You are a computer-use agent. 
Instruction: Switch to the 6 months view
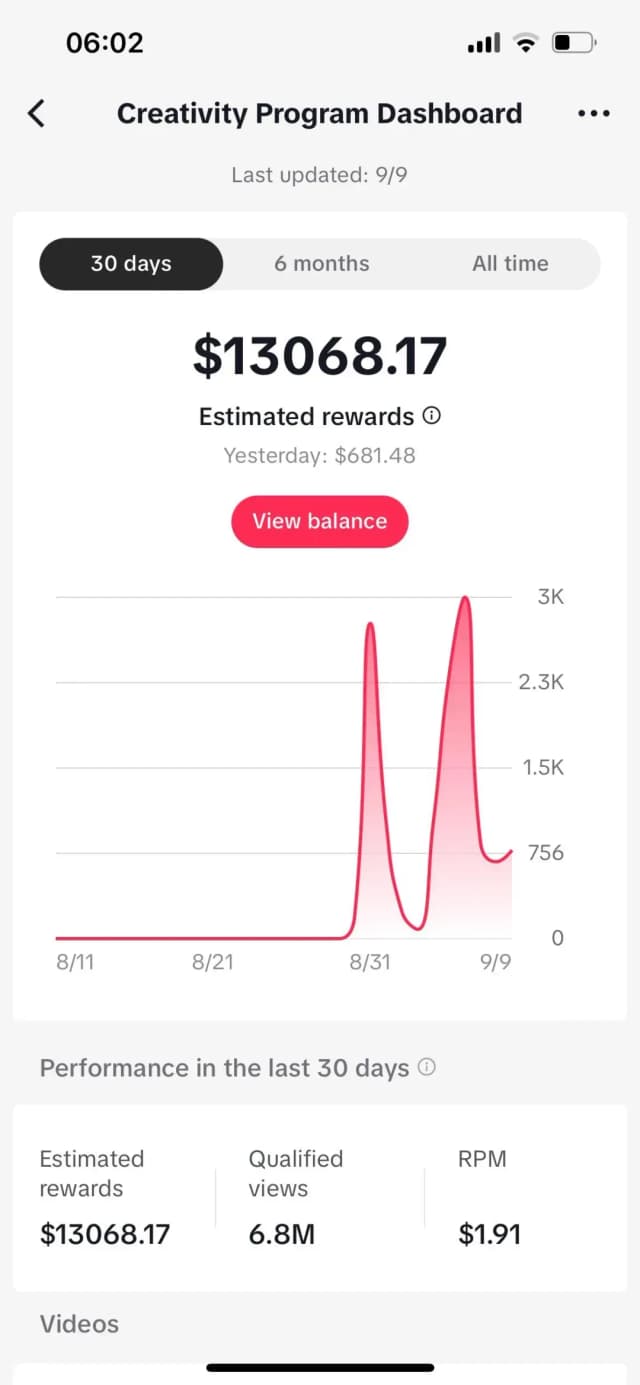coord(322,264)
